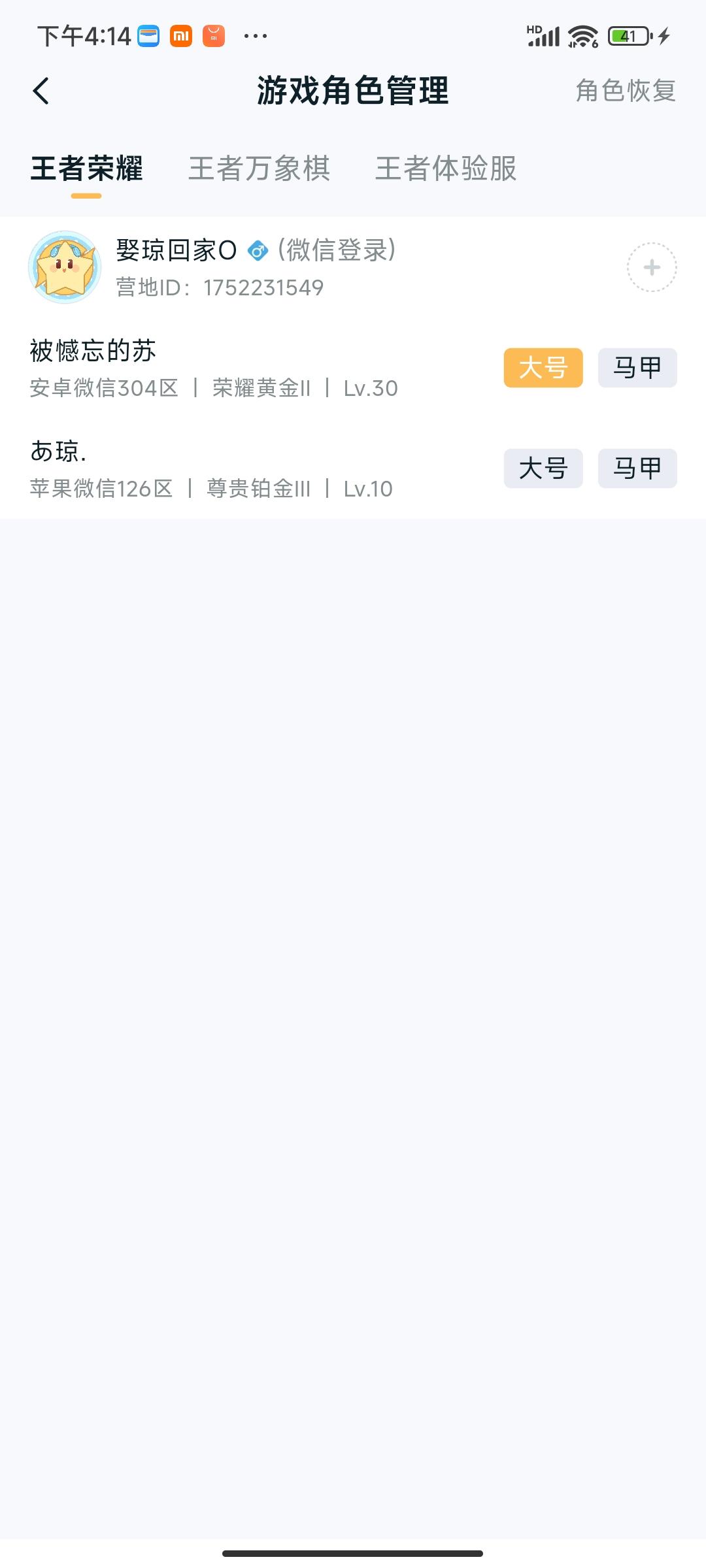Tap the plus icon to add an account
Screen dimensions: 706x1568
click(651, 267)
